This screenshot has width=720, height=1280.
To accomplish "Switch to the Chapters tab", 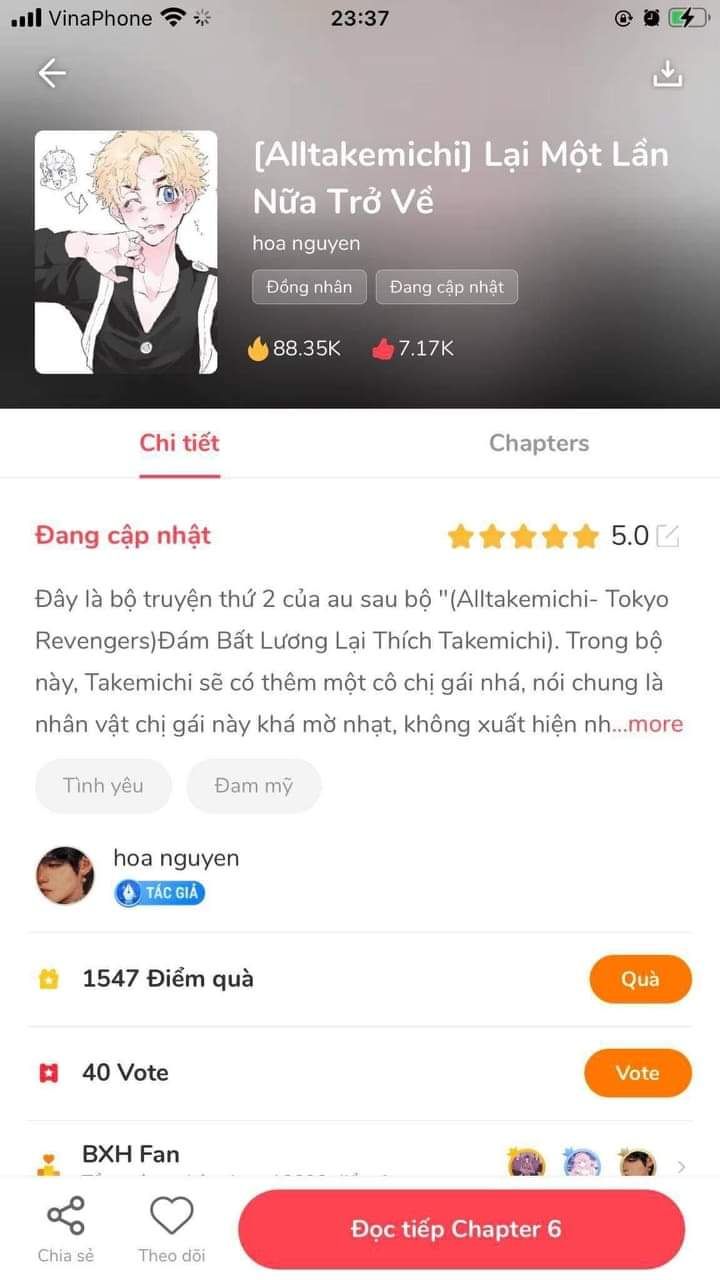I will click(x=538, y=443).
